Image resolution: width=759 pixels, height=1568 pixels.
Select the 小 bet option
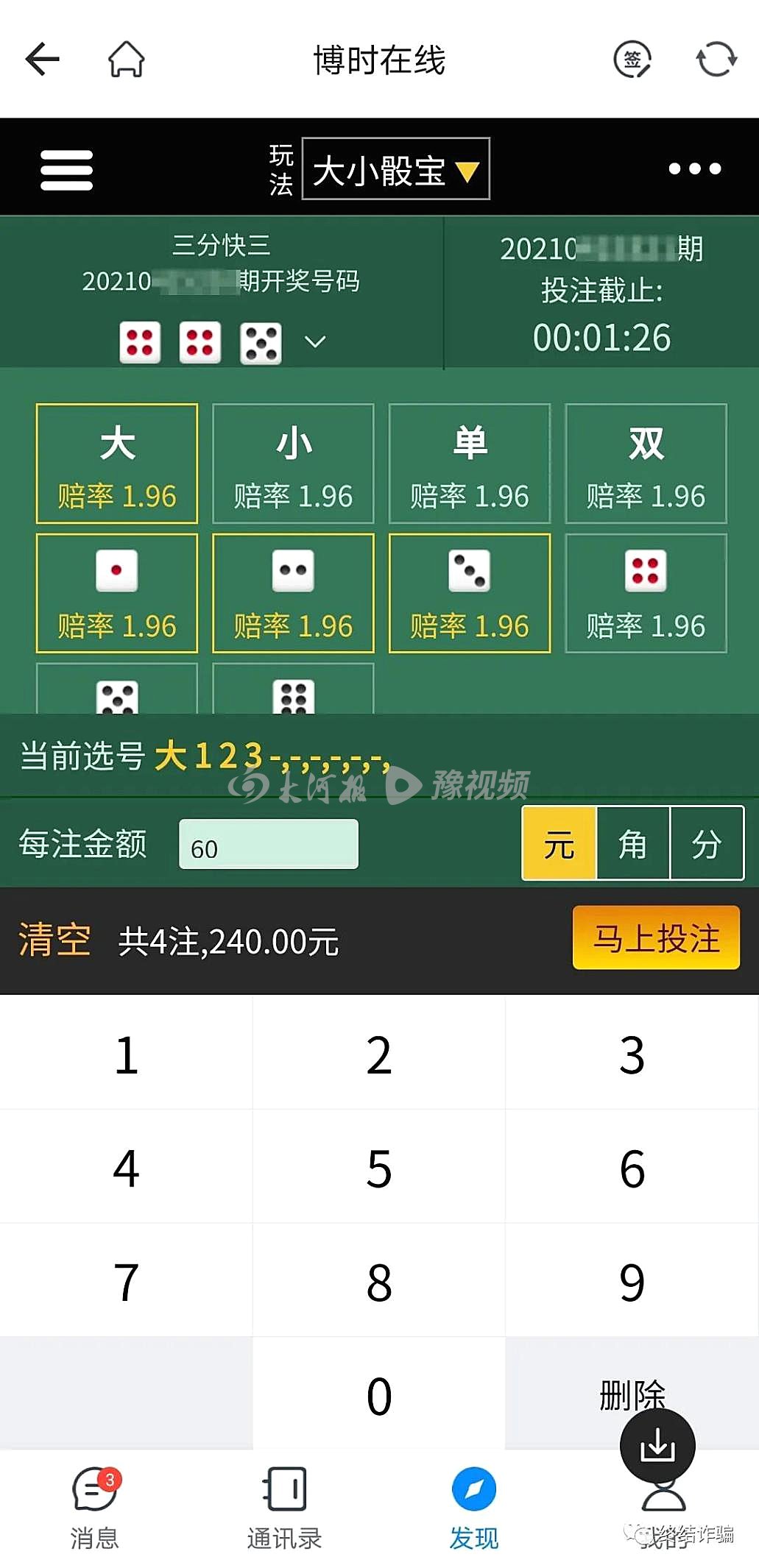click(x=293, y=464)
